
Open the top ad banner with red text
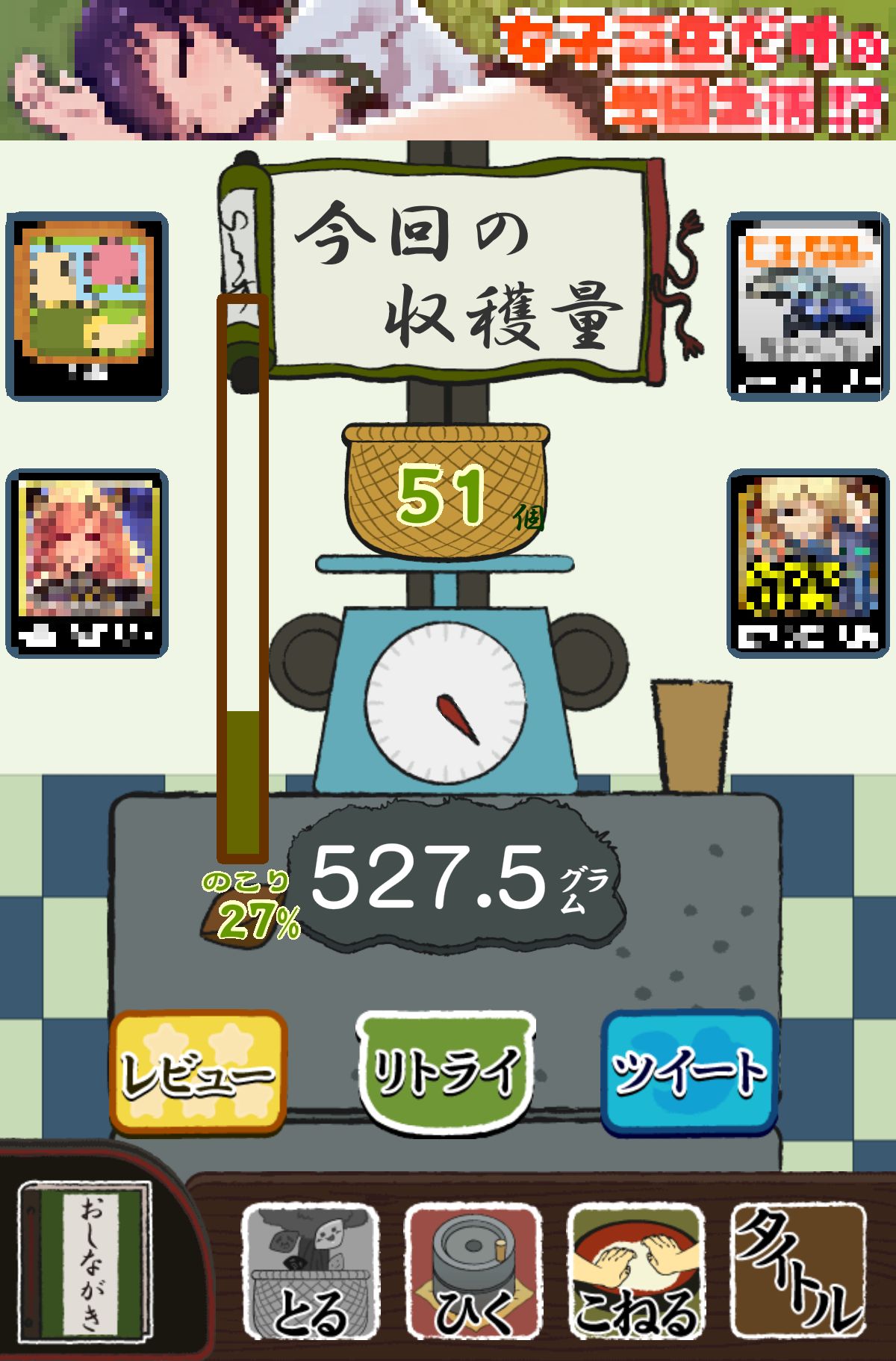click(448, 69)
